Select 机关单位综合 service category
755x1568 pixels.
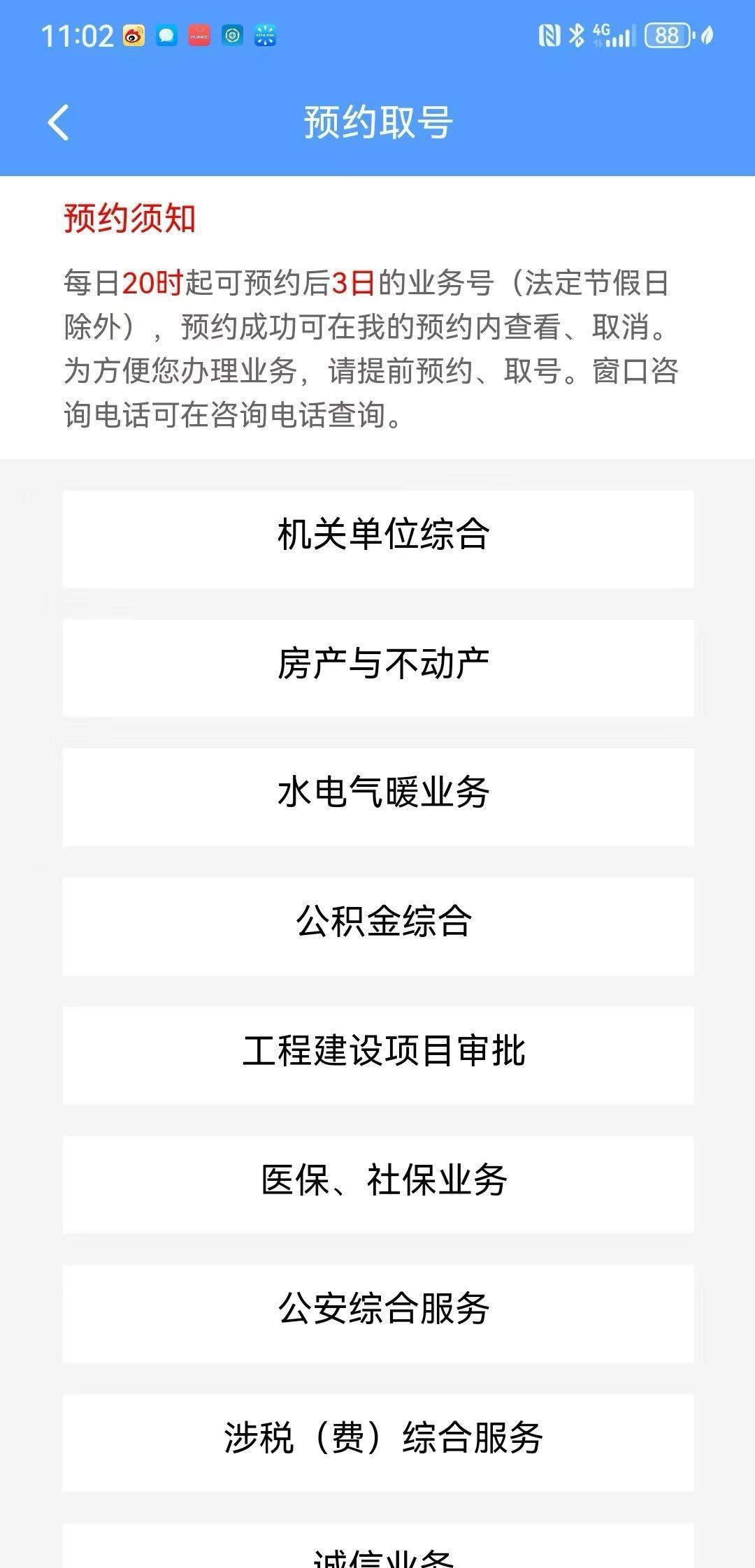(378, 539)
